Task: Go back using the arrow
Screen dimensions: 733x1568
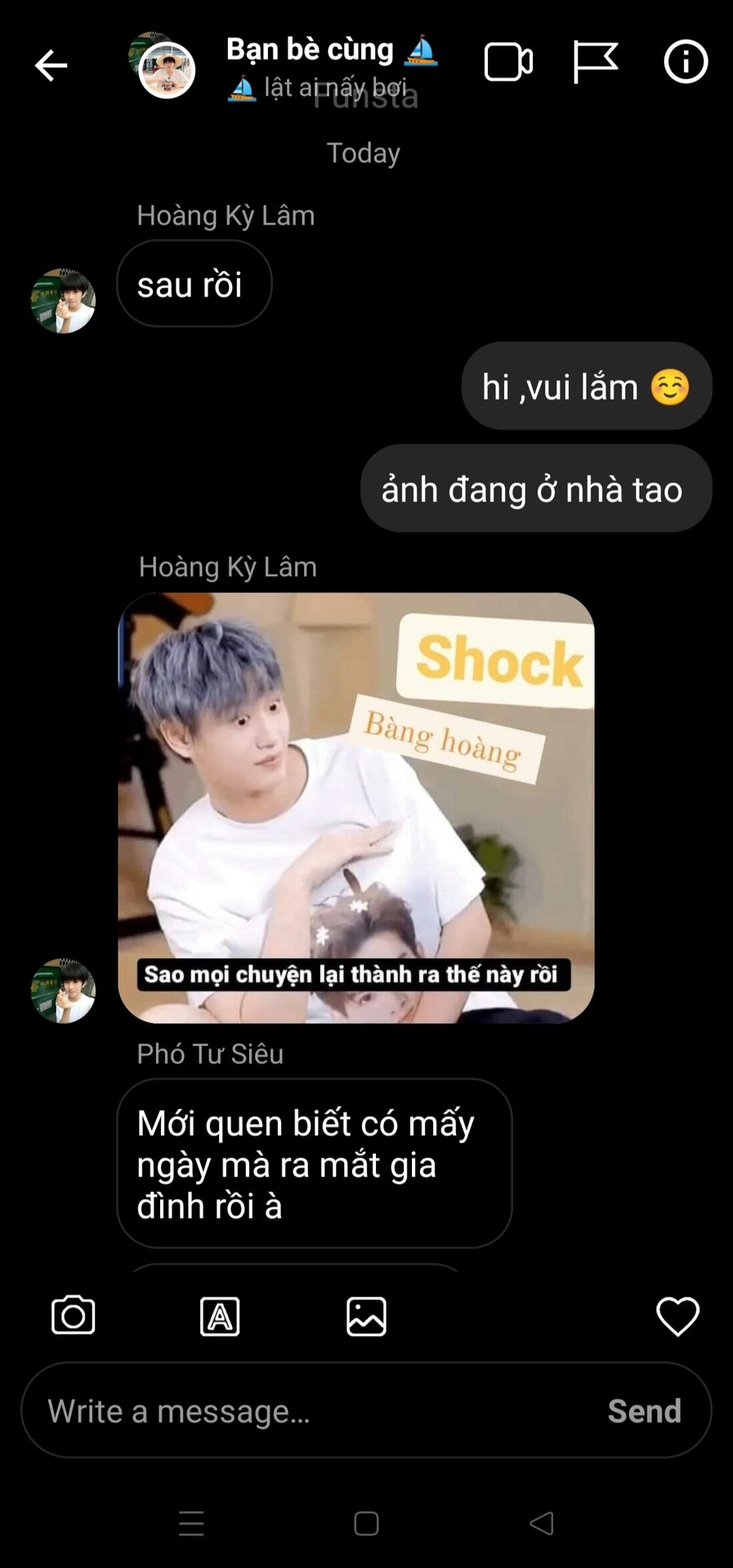Action: click(x=51, y=65)
